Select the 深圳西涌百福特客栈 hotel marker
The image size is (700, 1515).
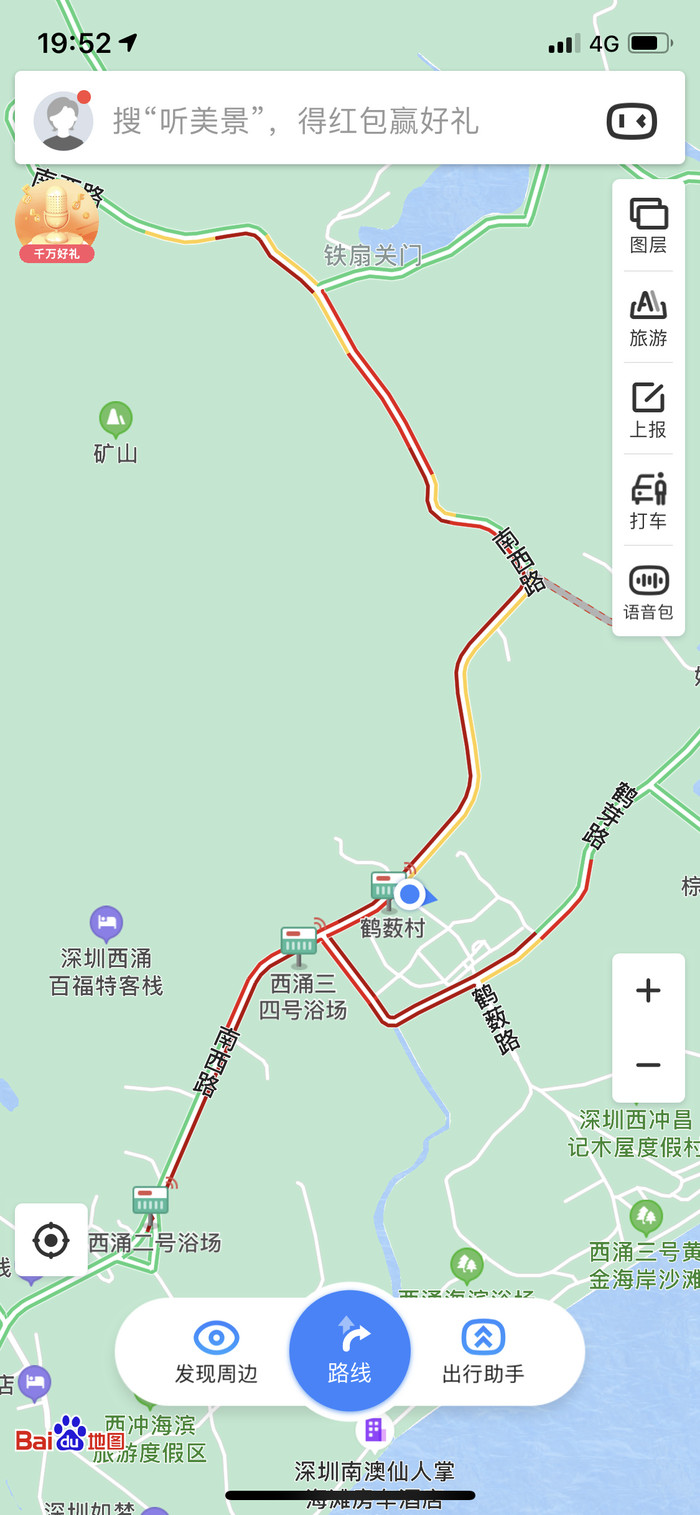click(106, 923)
